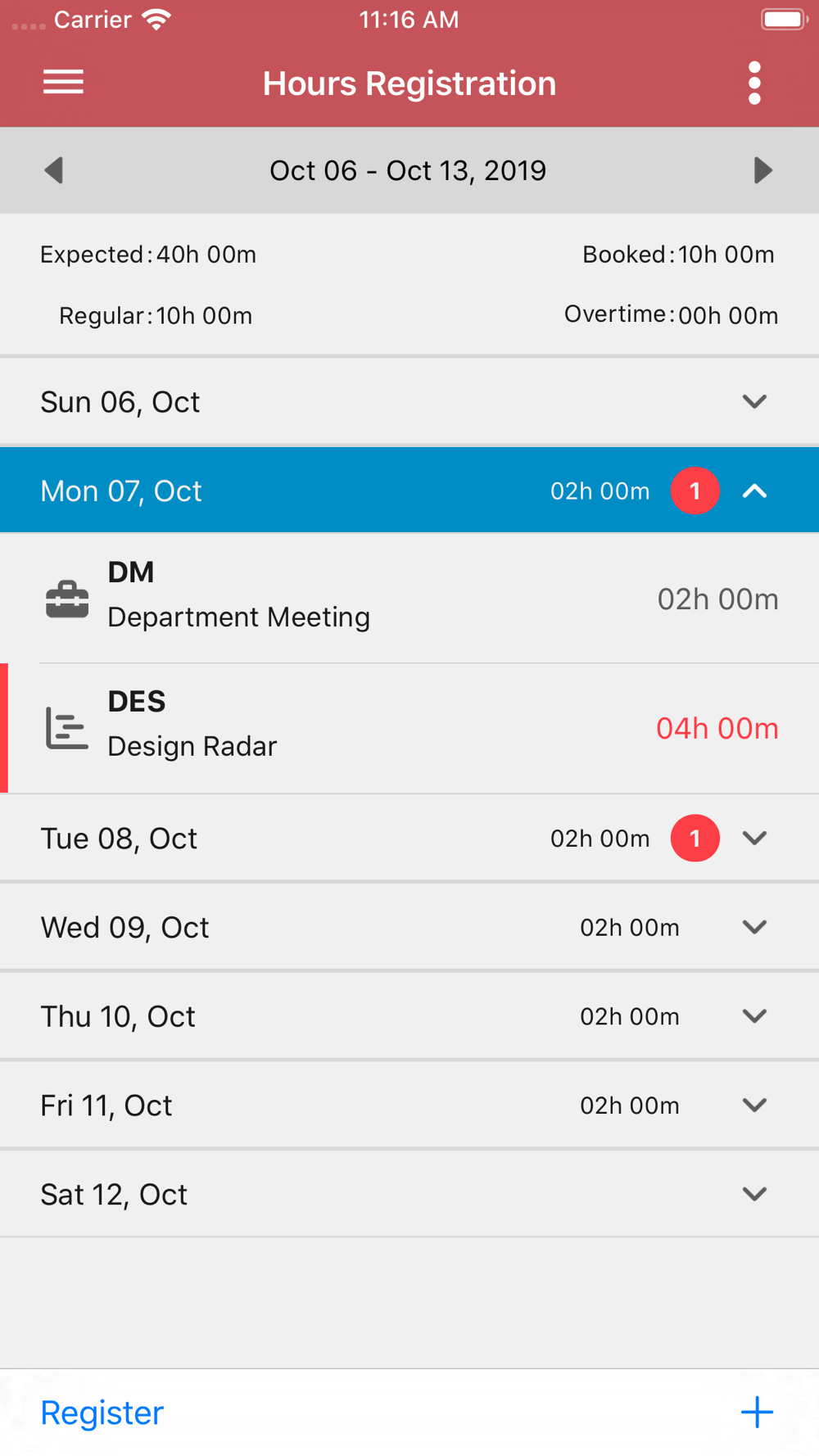Open the three-dot overflow menu
This screenshot has width=819, height=1456.
754,84
